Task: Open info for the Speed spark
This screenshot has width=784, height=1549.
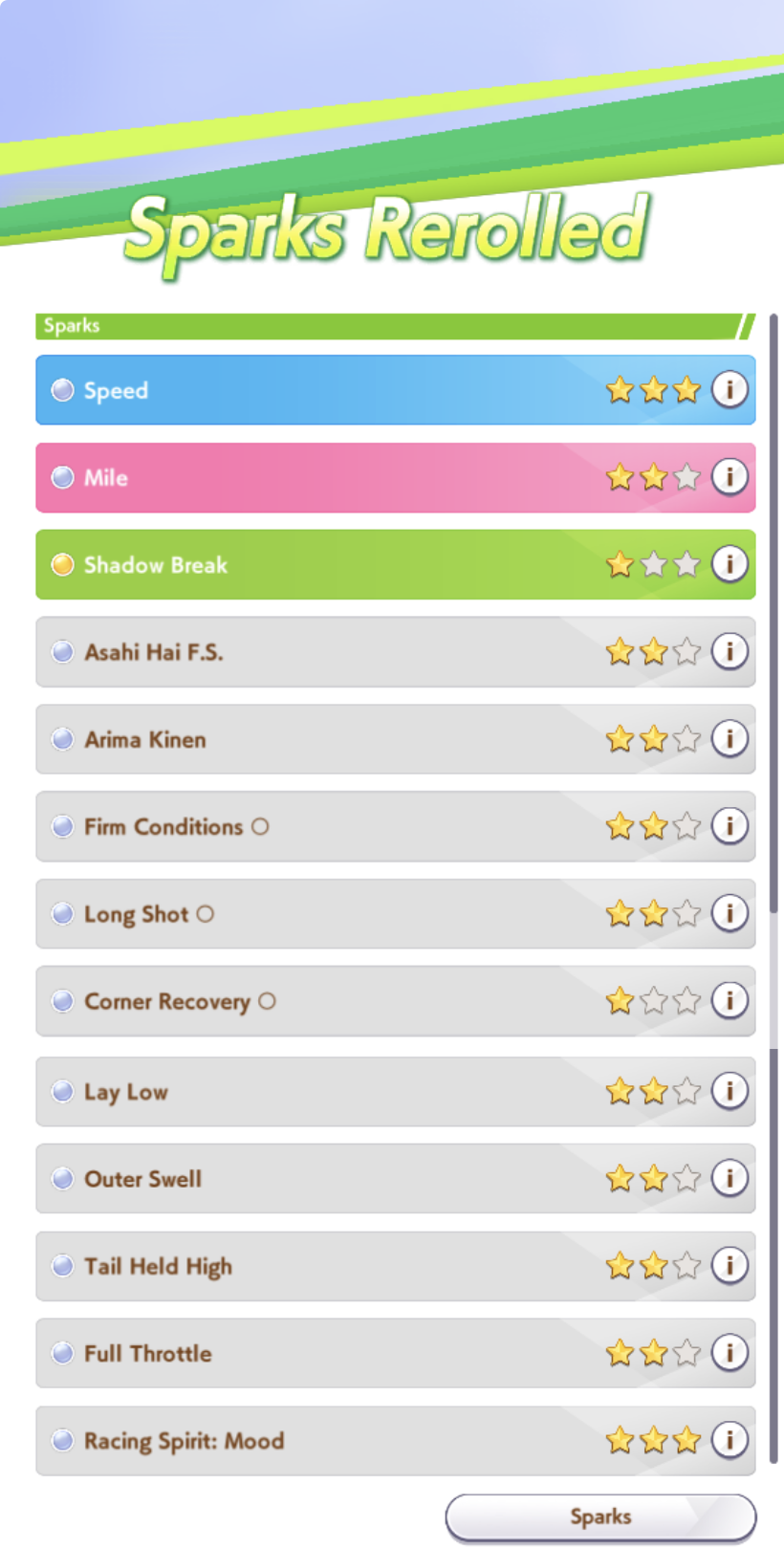Action: click(x=730, y=389)
